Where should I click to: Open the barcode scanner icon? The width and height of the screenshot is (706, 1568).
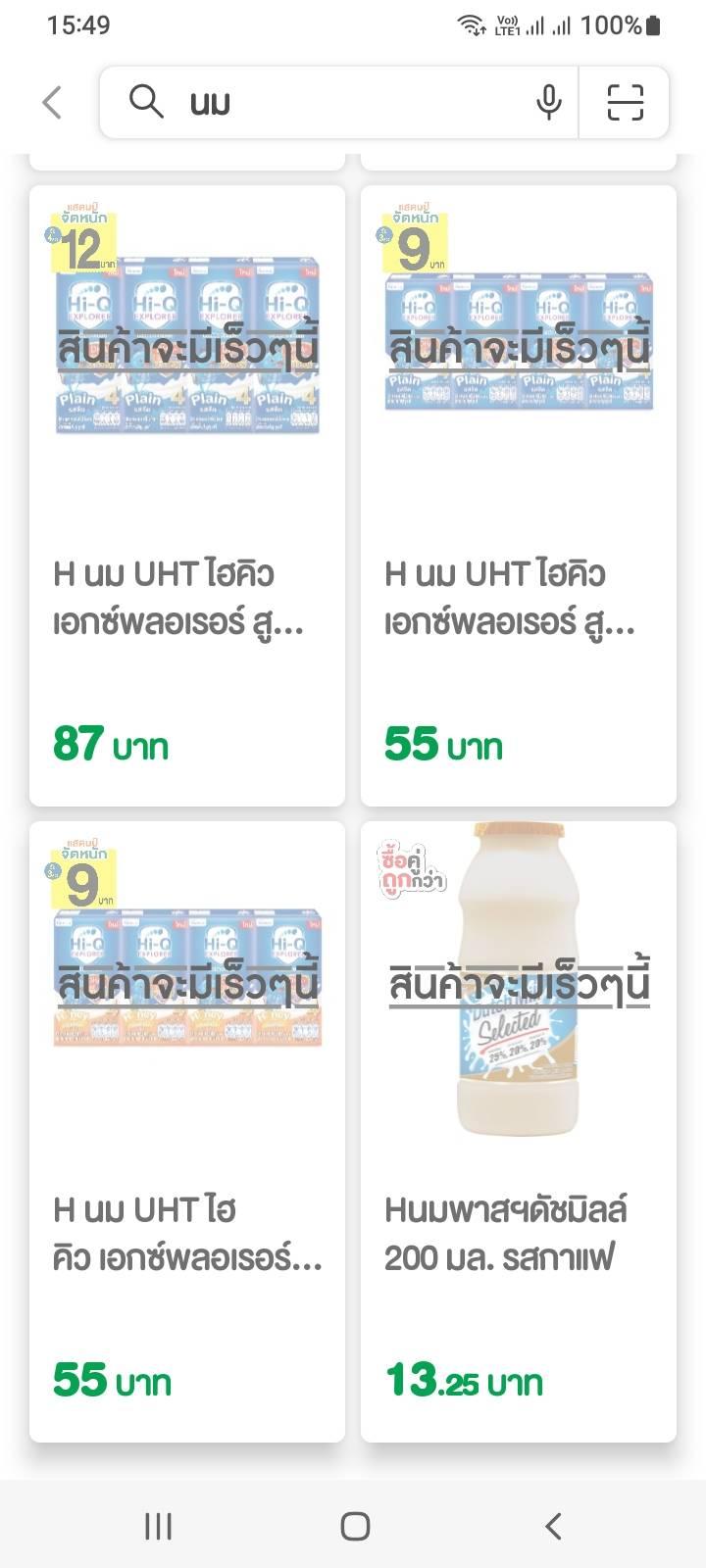click(x=625, y=102)
